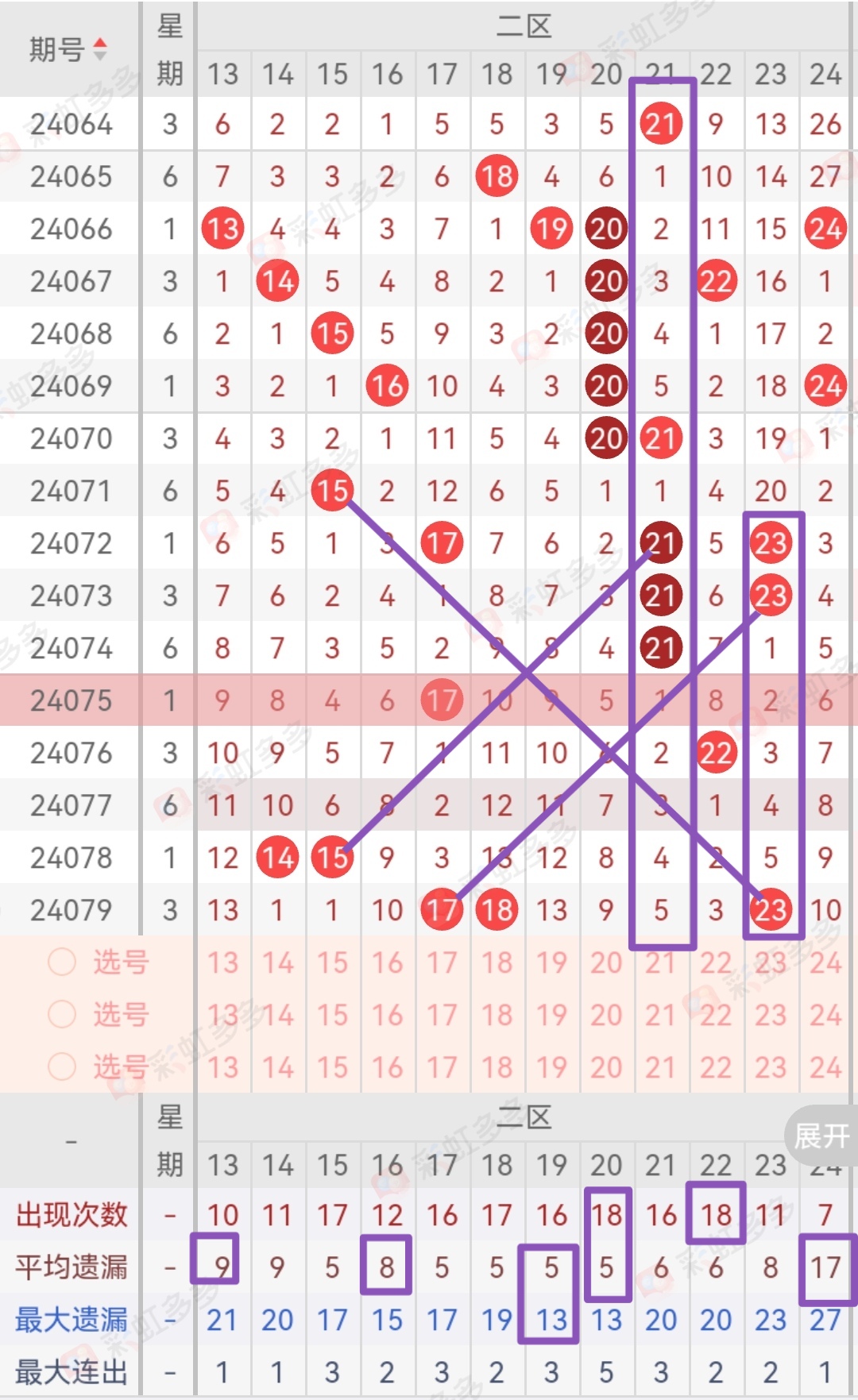The image size is (858, 1400).
Task: Sort periods ascending with 期号 up arrow
Action: [102, 41]
